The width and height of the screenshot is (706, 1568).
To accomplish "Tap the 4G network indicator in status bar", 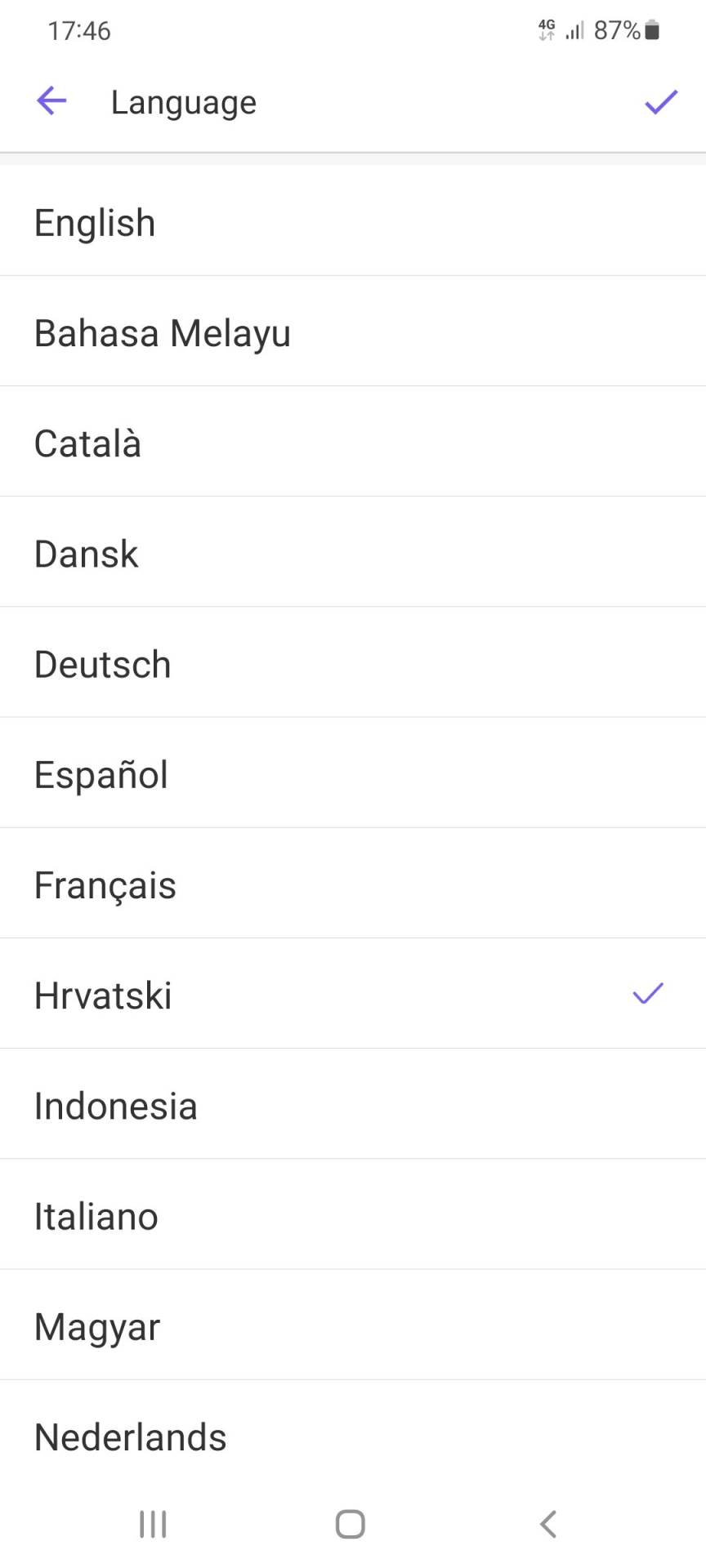I will coord(546,30).
